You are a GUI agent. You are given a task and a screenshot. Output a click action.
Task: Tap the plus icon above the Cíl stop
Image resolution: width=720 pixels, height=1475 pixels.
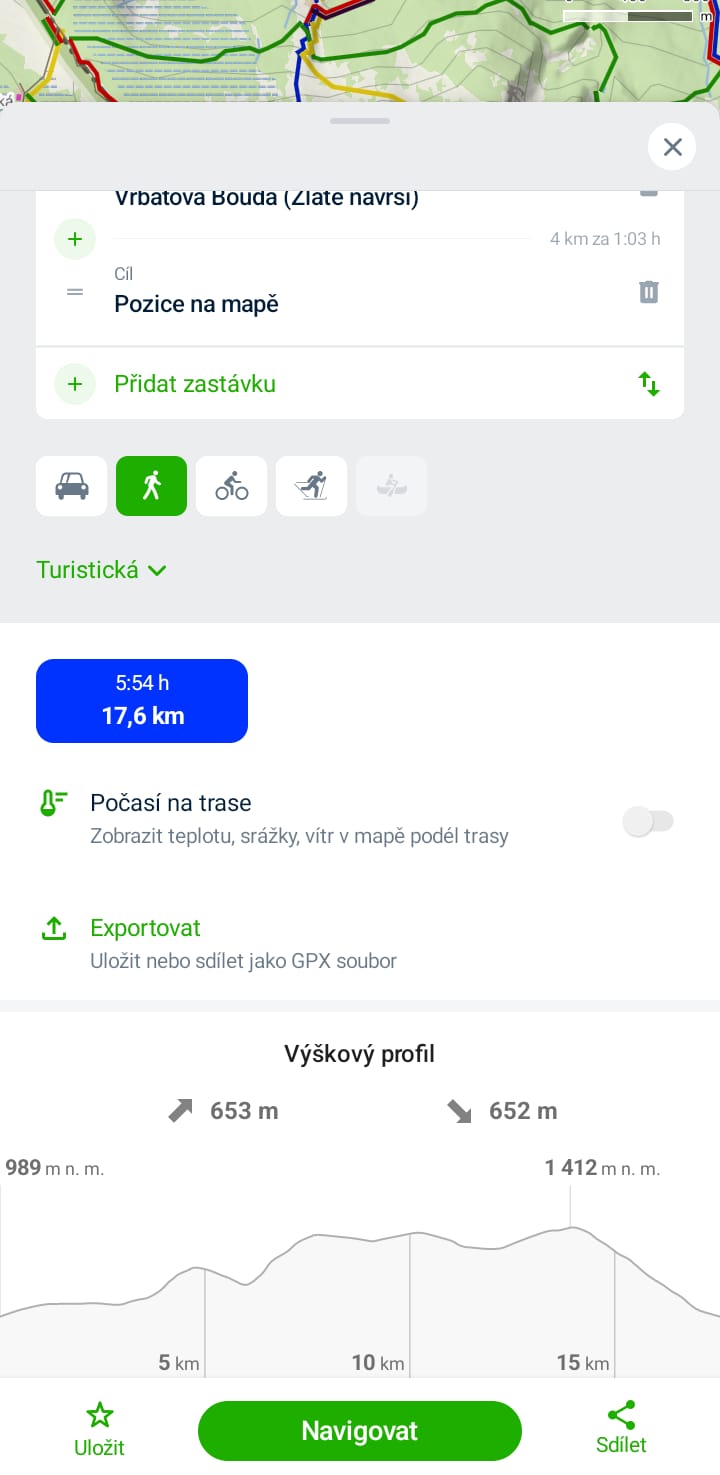75,239
